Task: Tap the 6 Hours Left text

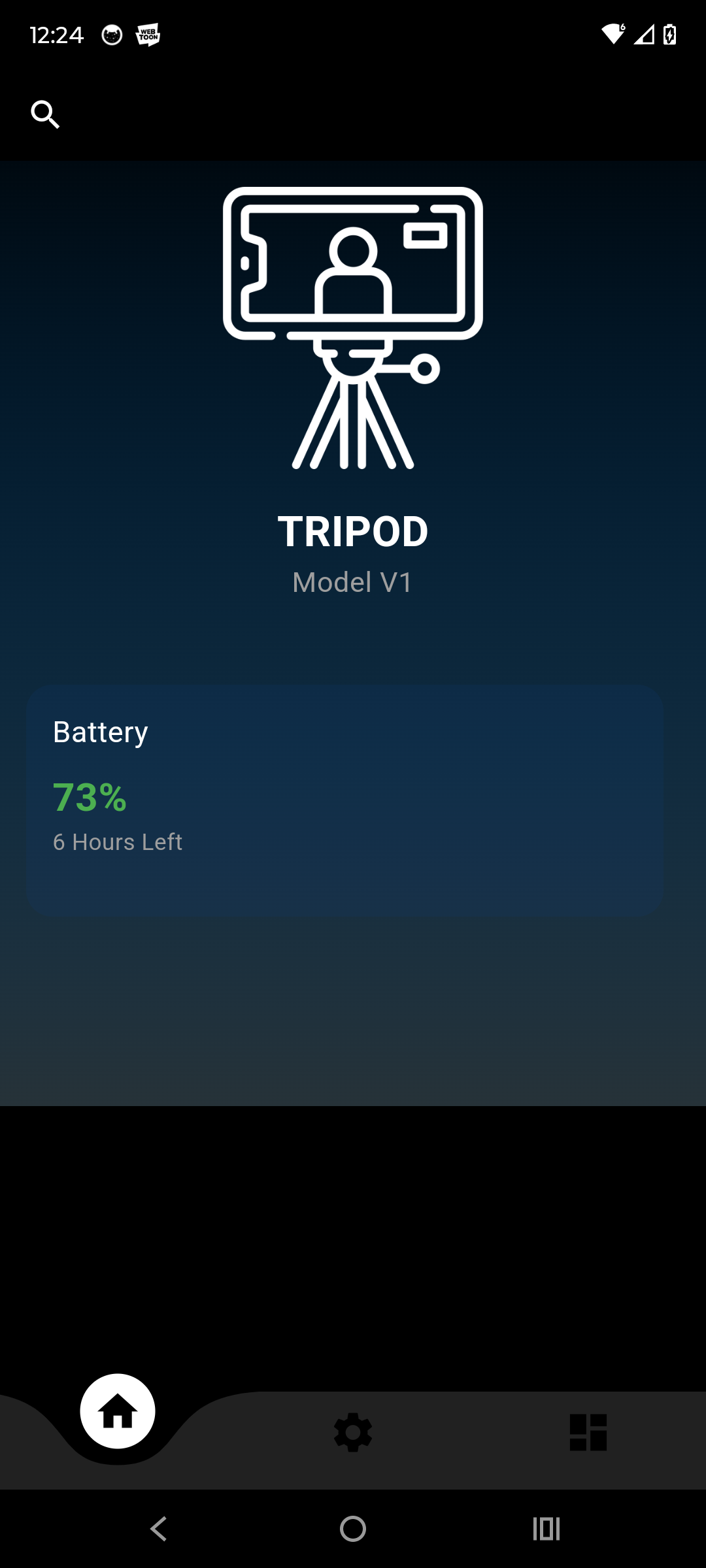Action: tap(118, 842)
